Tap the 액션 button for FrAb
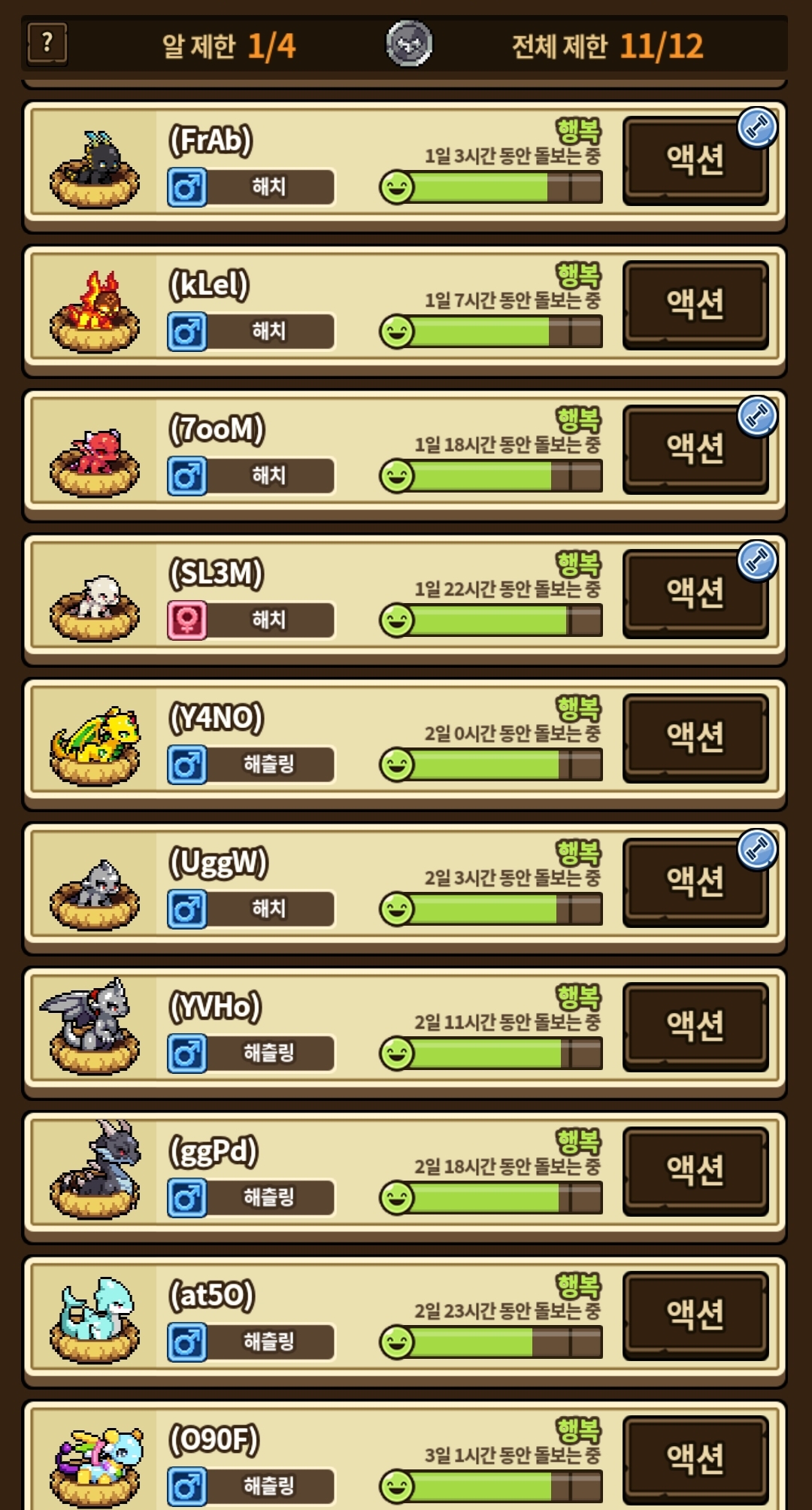Viewport: 812px width, 1510px height. coord(695,160)
